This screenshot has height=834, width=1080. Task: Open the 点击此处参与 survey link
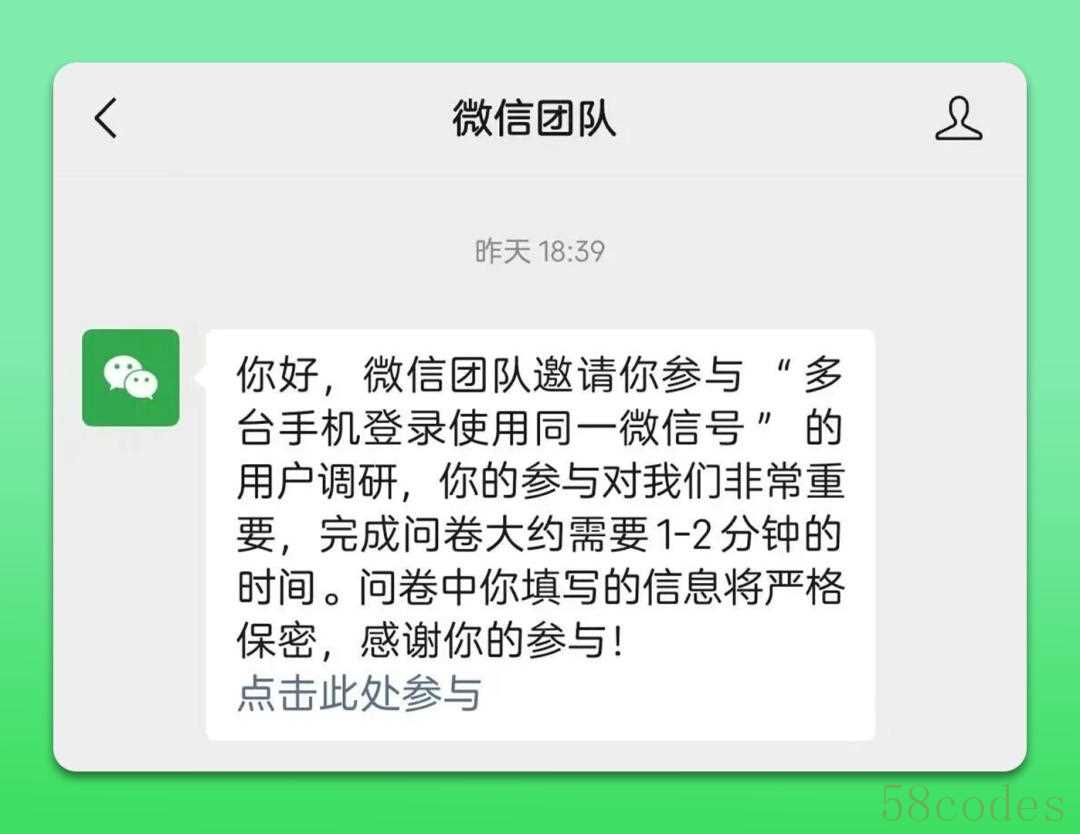pyautogui.click(x=359, y=693)
